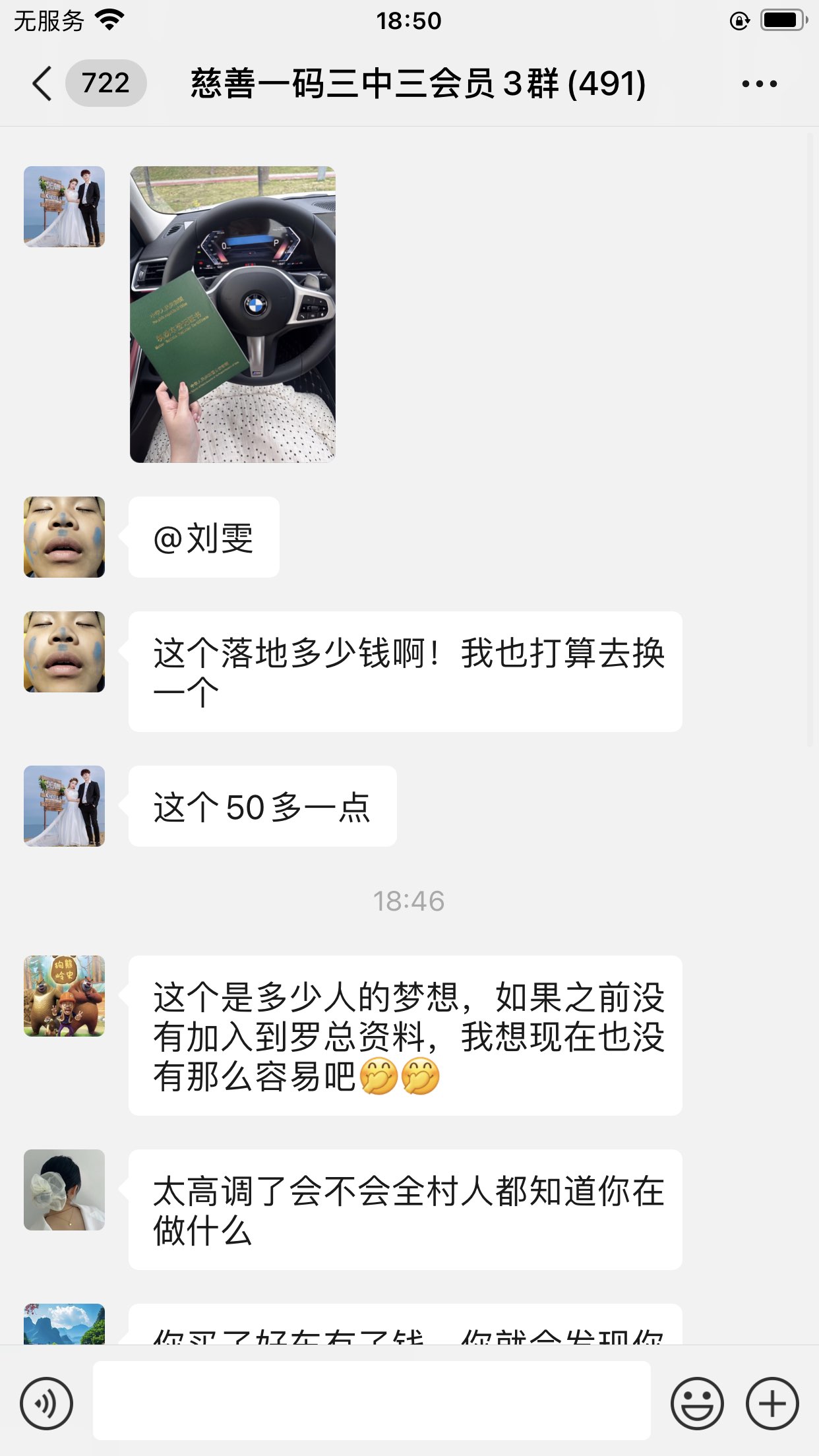Open profile of user who sent @刘雯
This screenshot has height=1456, width=819.
(x=64, y=537)
